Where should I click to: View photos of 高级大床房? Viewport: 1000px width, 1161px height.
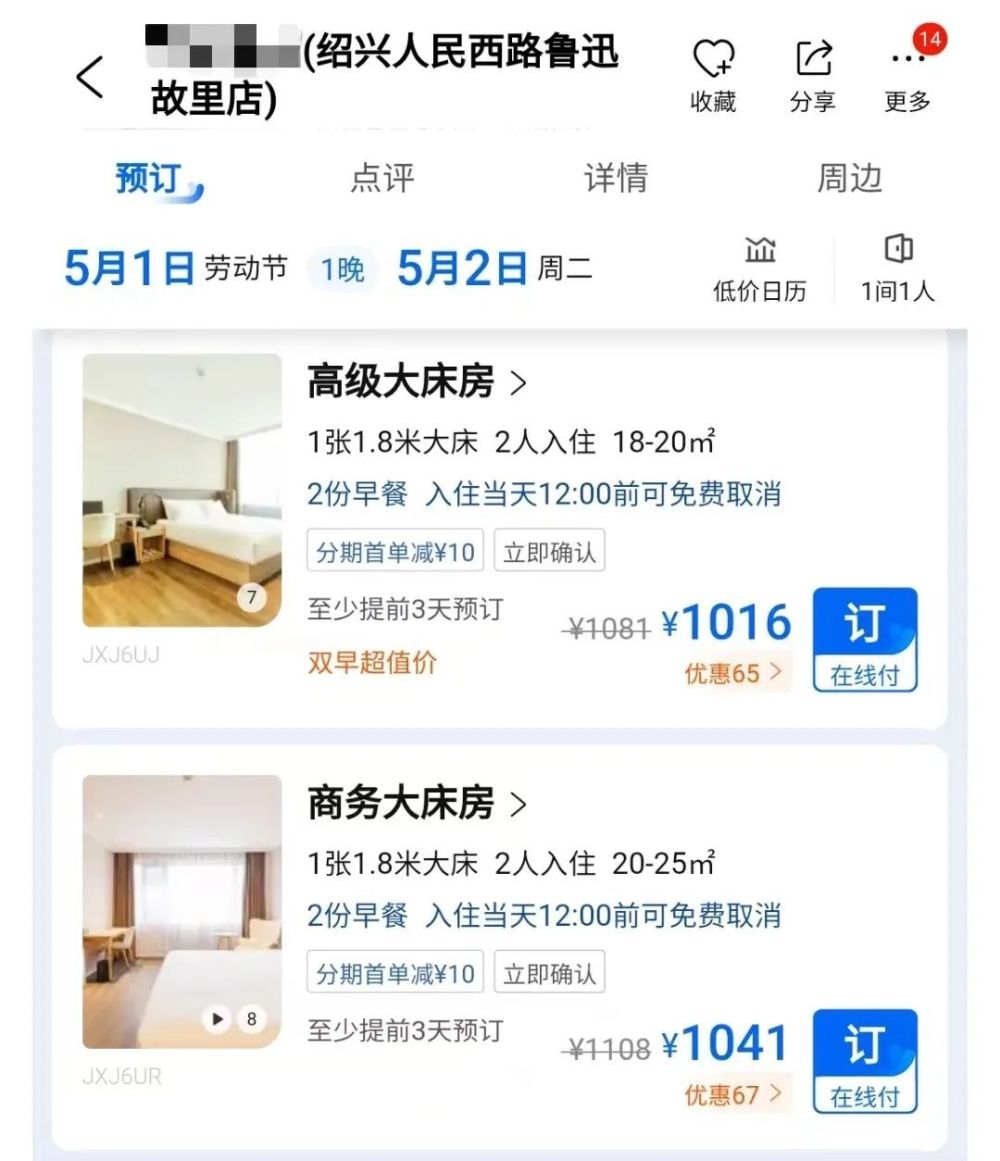pos(182,490)
